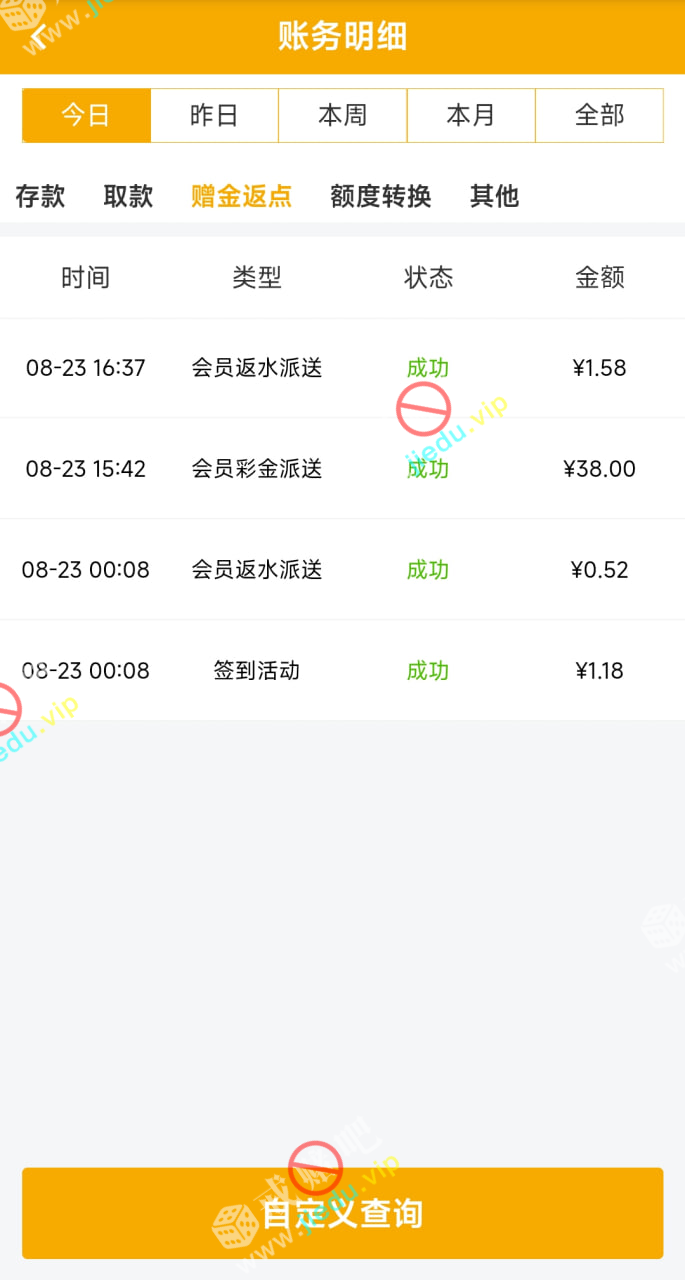Tap the 赠金返点 category tab
The width and height of the screenshot is (685, 1280).
point(241,196)
